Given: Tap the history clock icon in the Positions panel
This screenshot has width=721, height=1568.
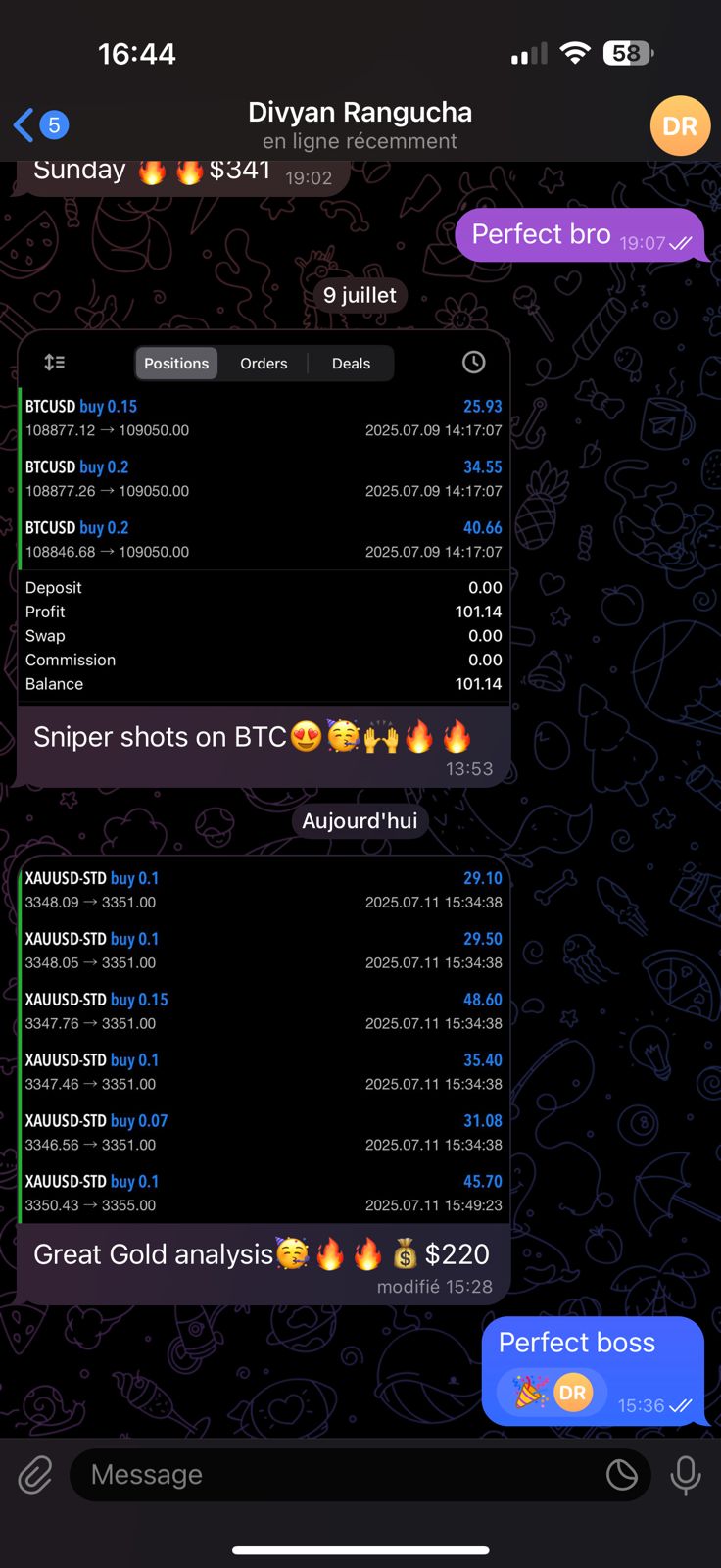Looking at the screenshot, I should (x=473, y=362).
